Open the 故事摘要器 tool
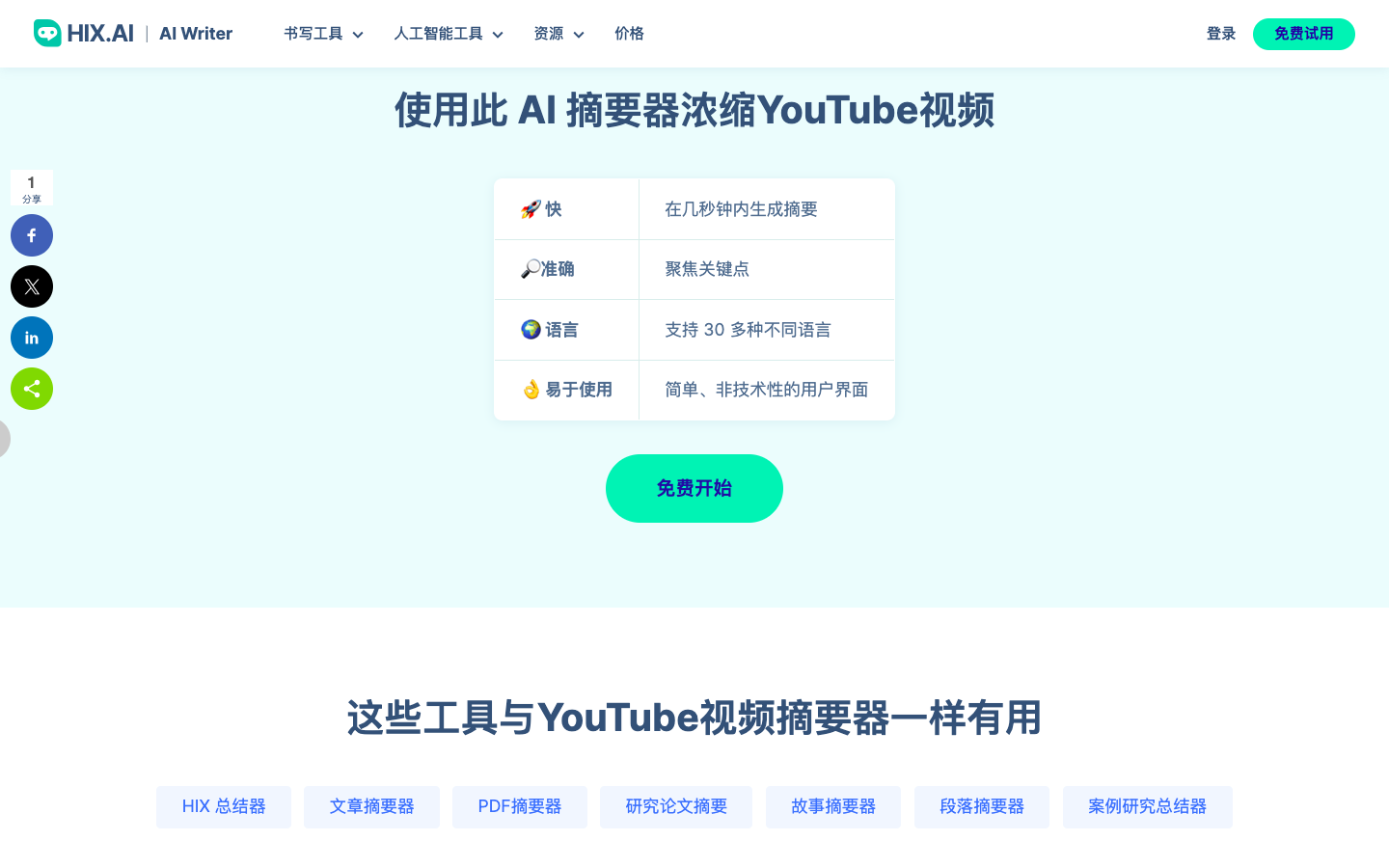 [x=832, y=806]
